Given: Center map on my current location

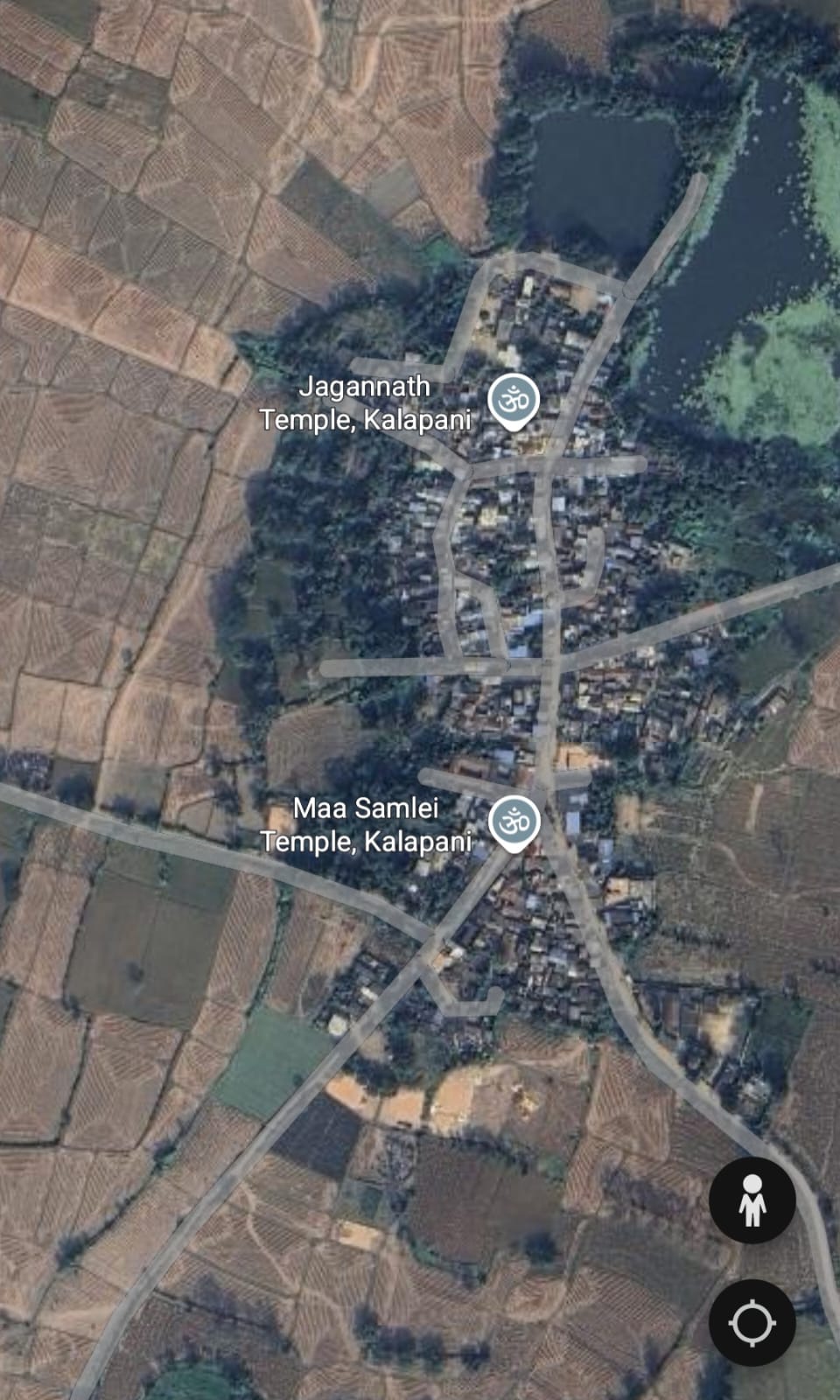Looking at the screenshot, I should point(752,1322).
